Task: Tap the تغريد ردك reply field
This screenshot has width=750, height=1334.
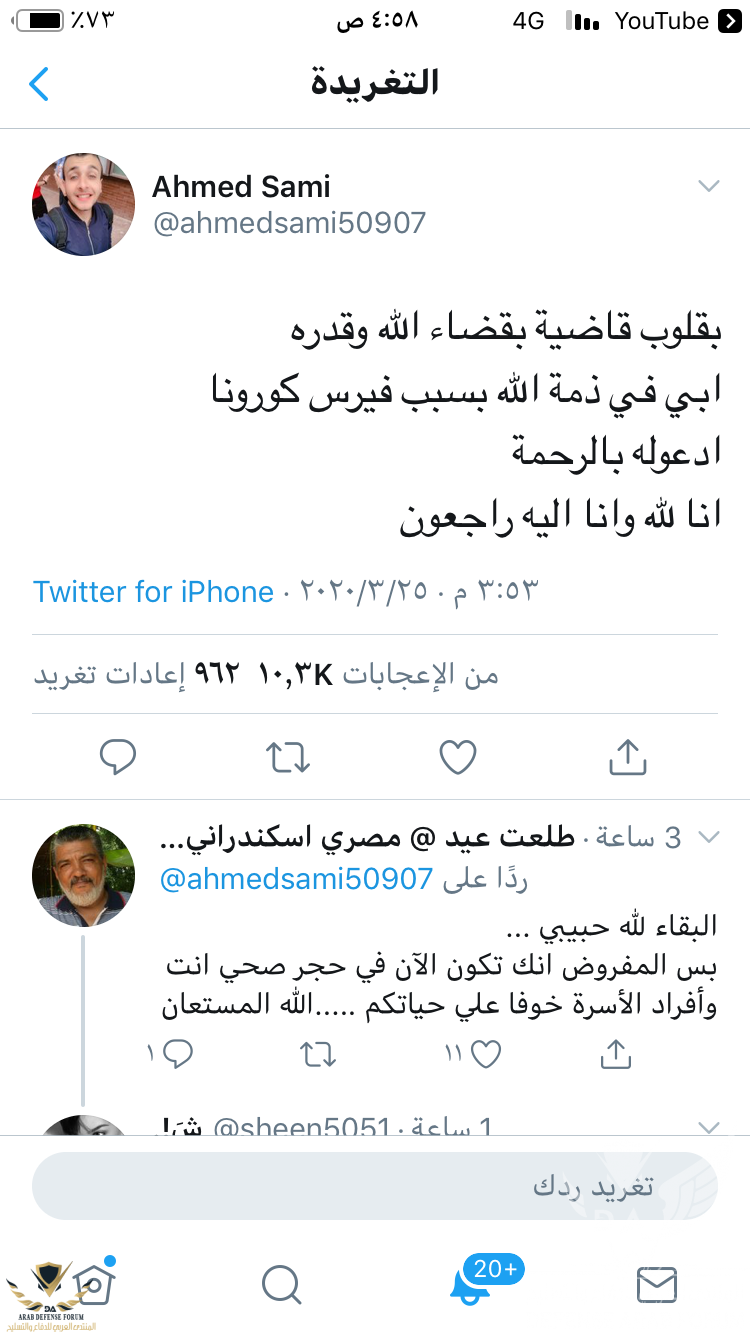Action: (375, 1186)
